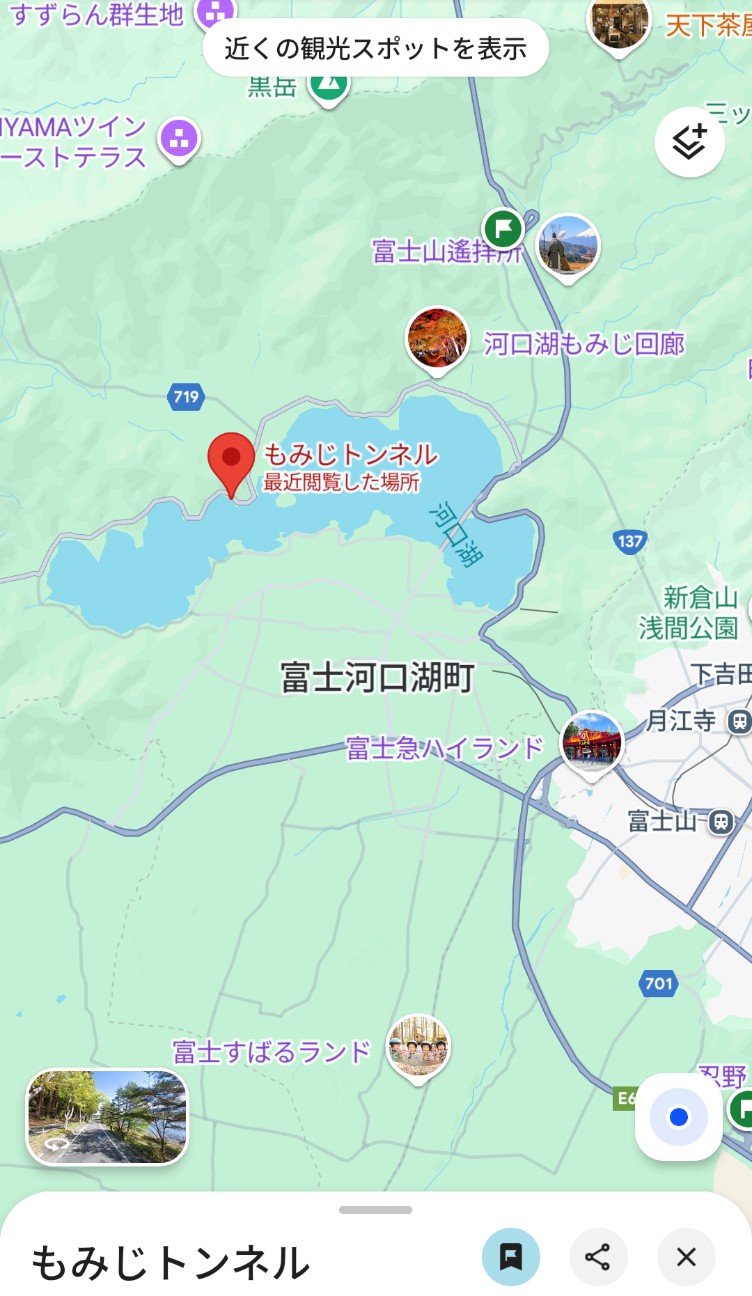Open the Street View preview thumbnail

coord(105,1117)
